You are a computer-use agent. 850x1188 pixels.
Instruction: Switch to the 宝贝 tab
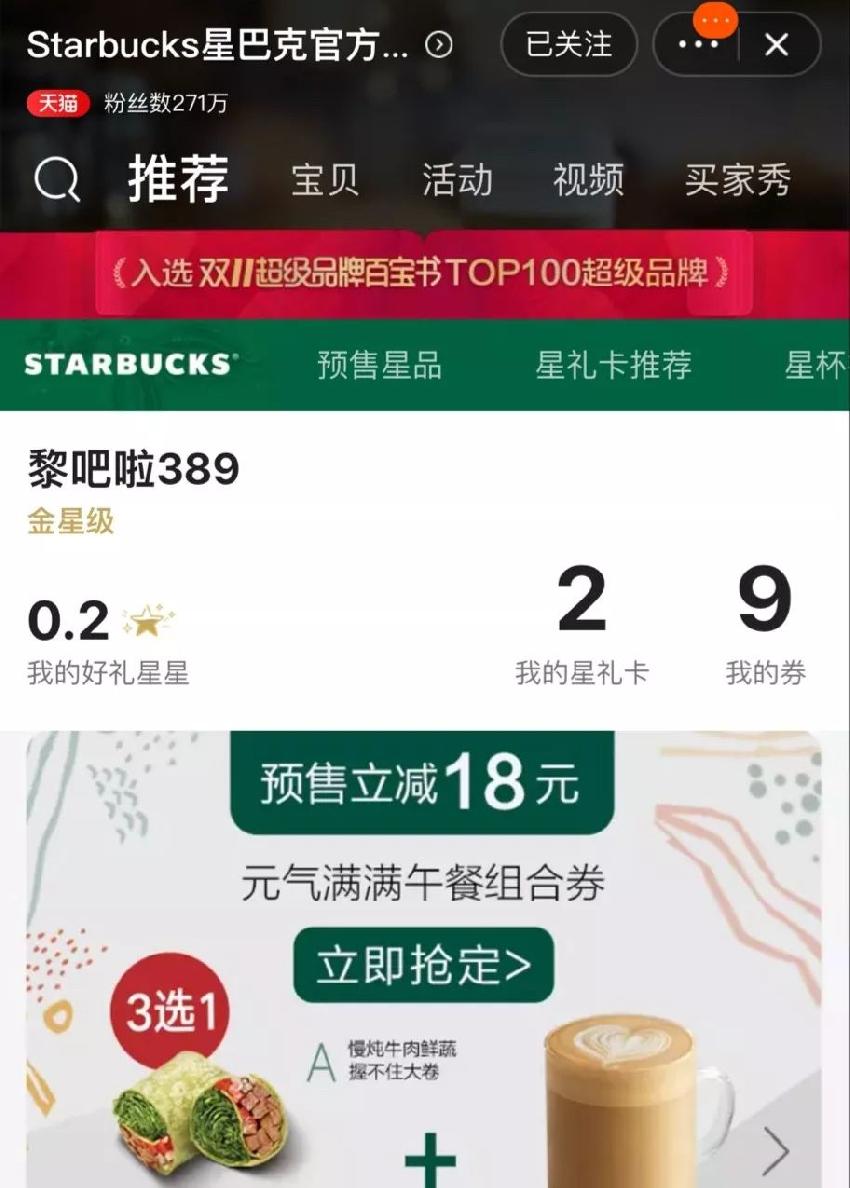pos(325,180)
